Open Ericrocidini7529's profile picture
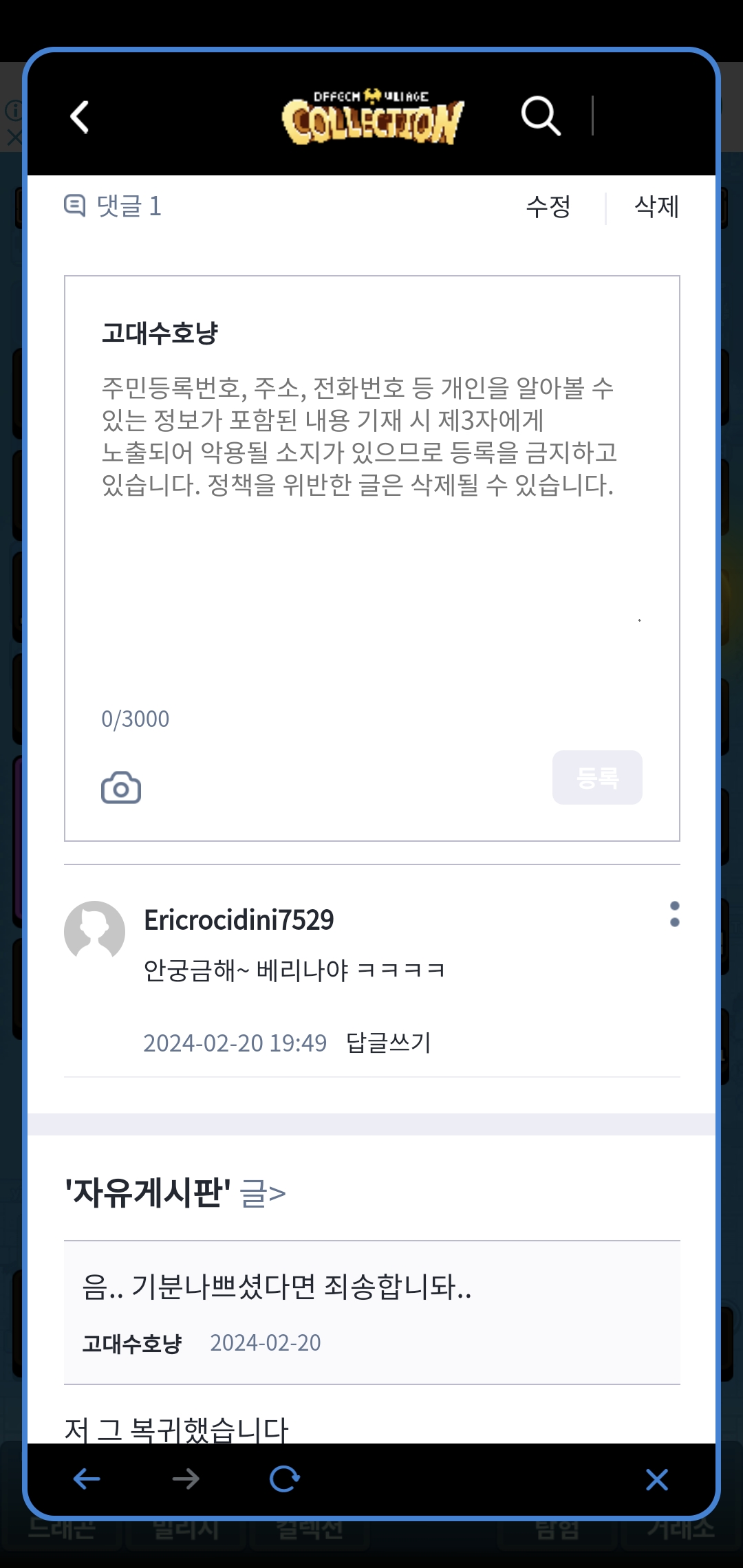Image resolution: width=743 pixels, height=1568 pixels. pos(94,930)
